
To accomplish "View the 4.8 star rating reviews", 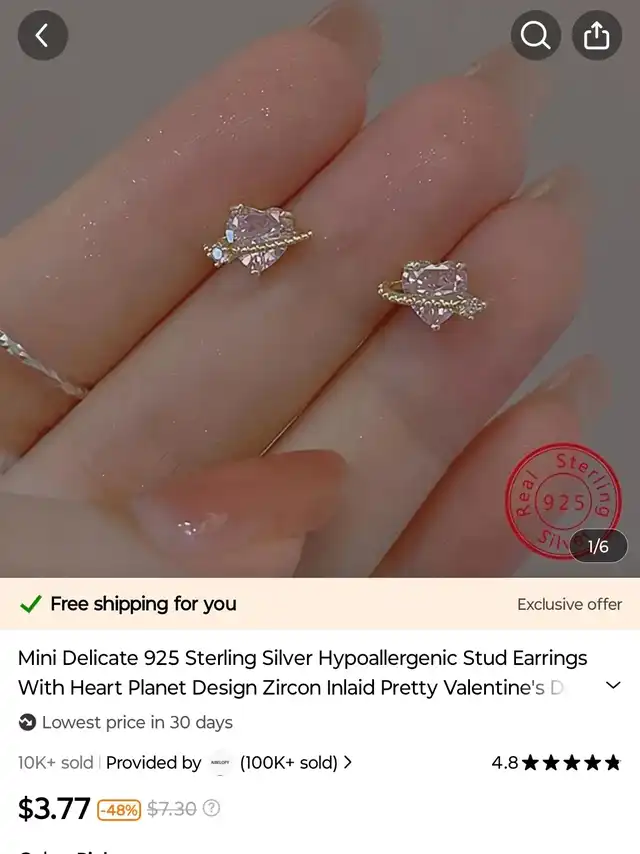I will [x=556, y=763].
